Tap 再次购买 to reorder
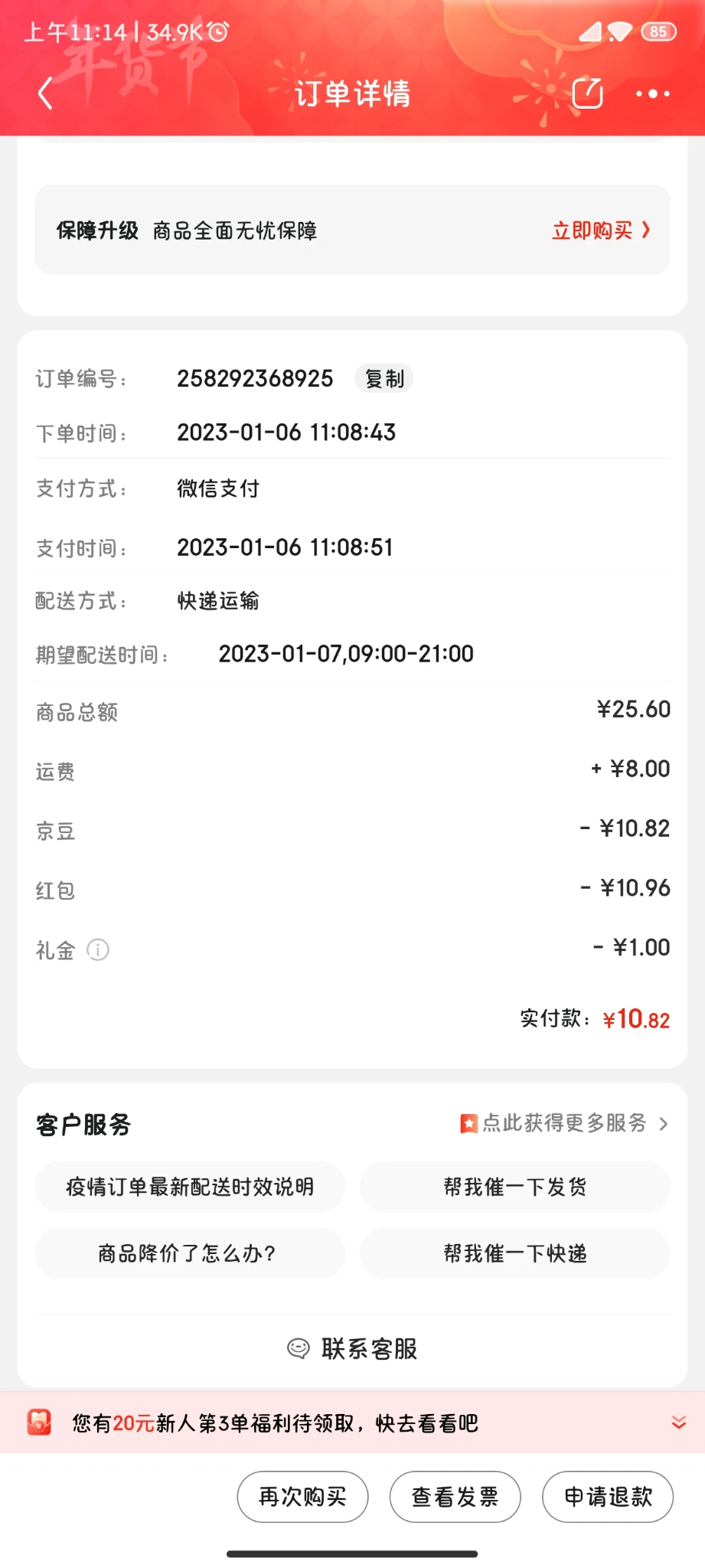This screenshot has width=705, height=1568. pos(302,1497)
